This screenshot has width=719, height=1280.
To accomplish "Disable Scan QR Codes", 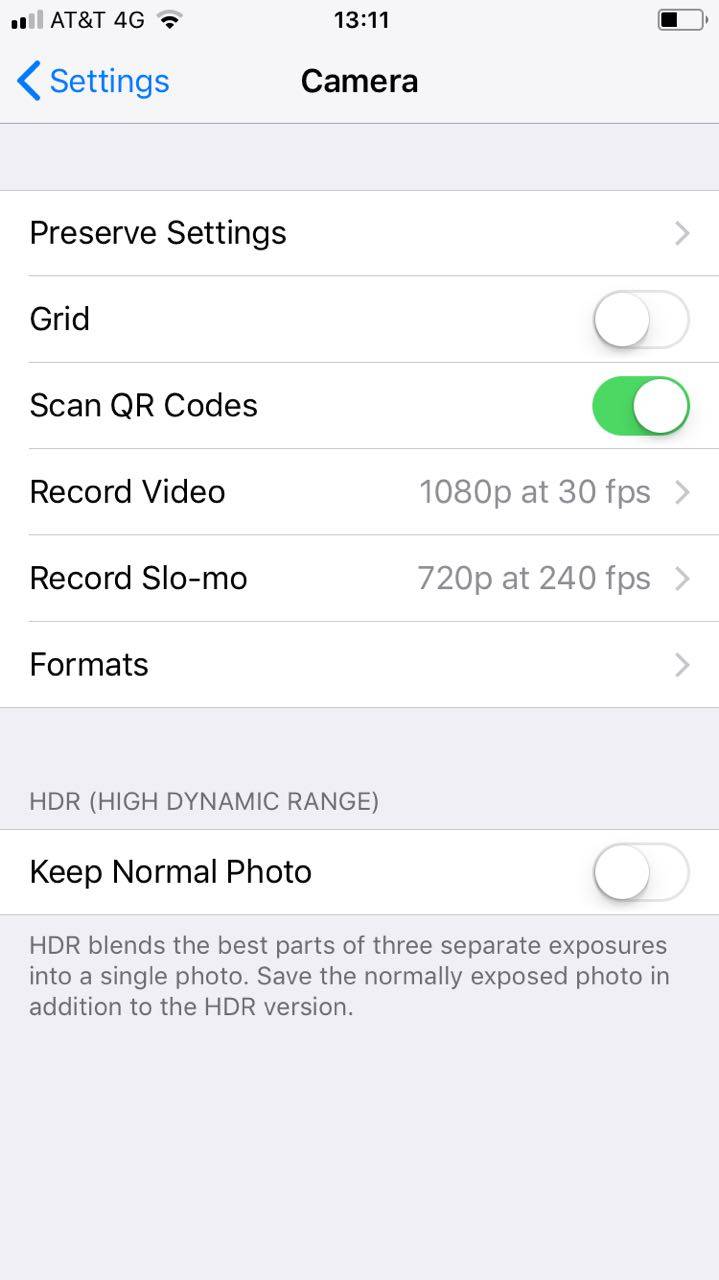I will pos(640,406).
